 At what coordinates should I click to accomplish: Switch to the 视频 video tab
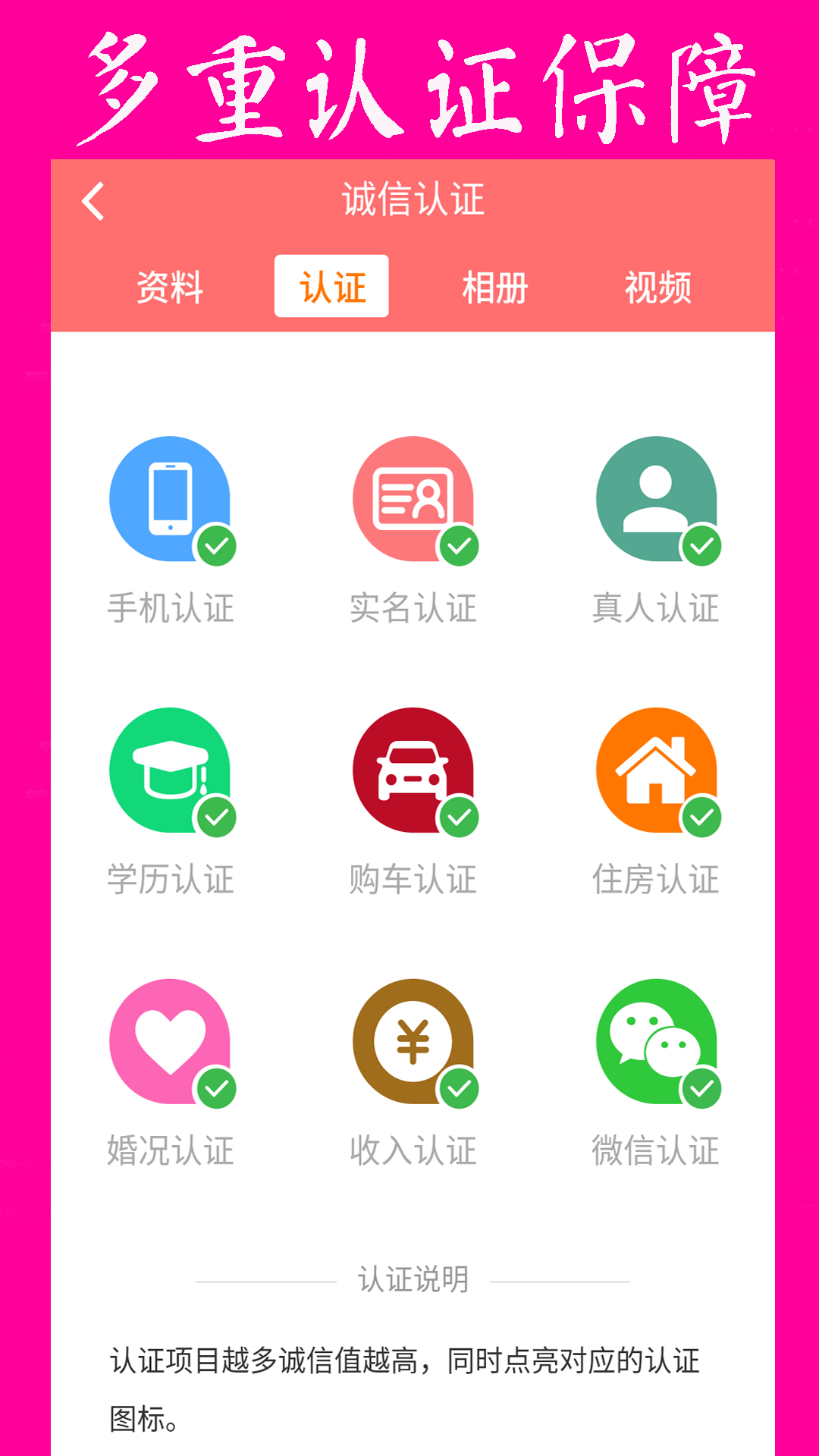click(x=657, y=287)
